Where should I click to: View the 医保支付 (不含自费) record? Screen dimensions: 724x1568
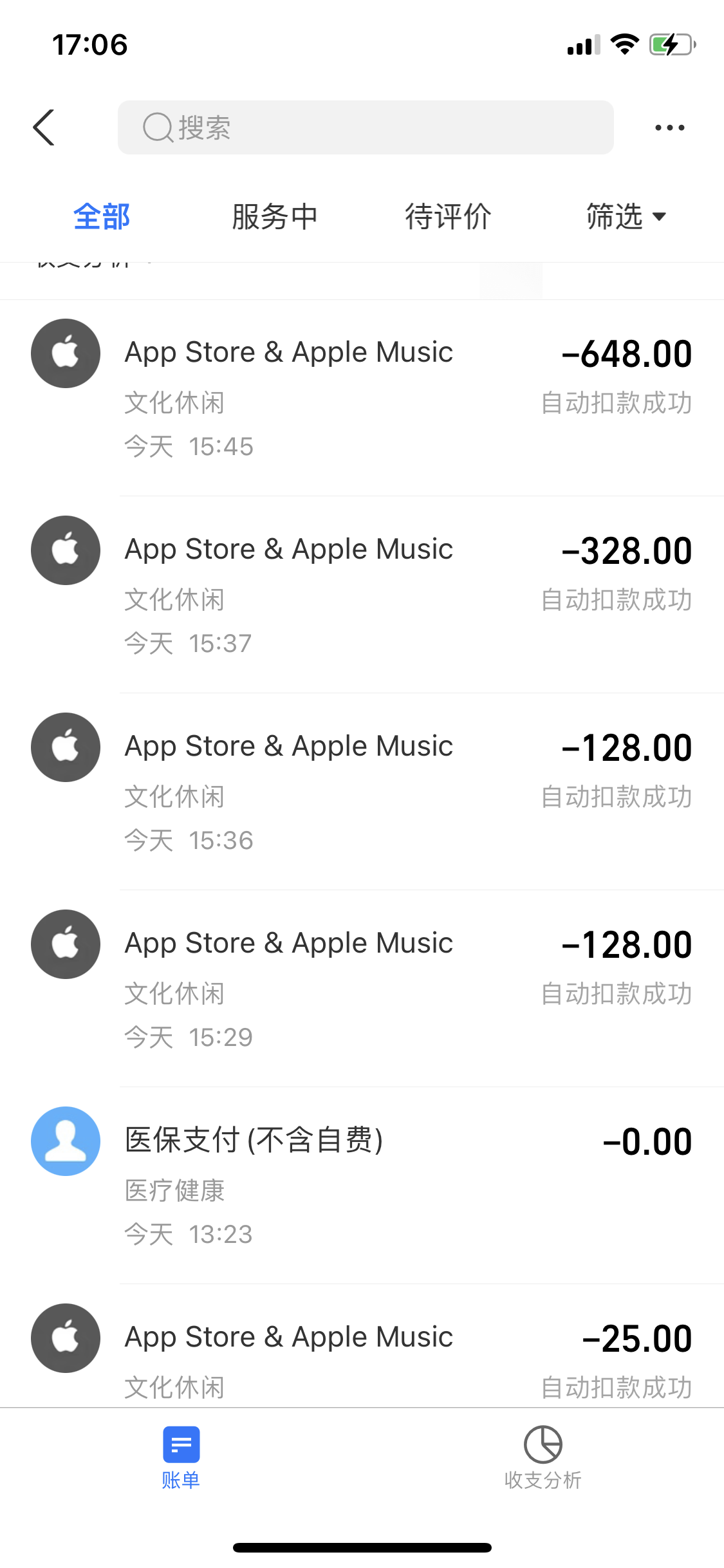click(x=362, y=1186)
